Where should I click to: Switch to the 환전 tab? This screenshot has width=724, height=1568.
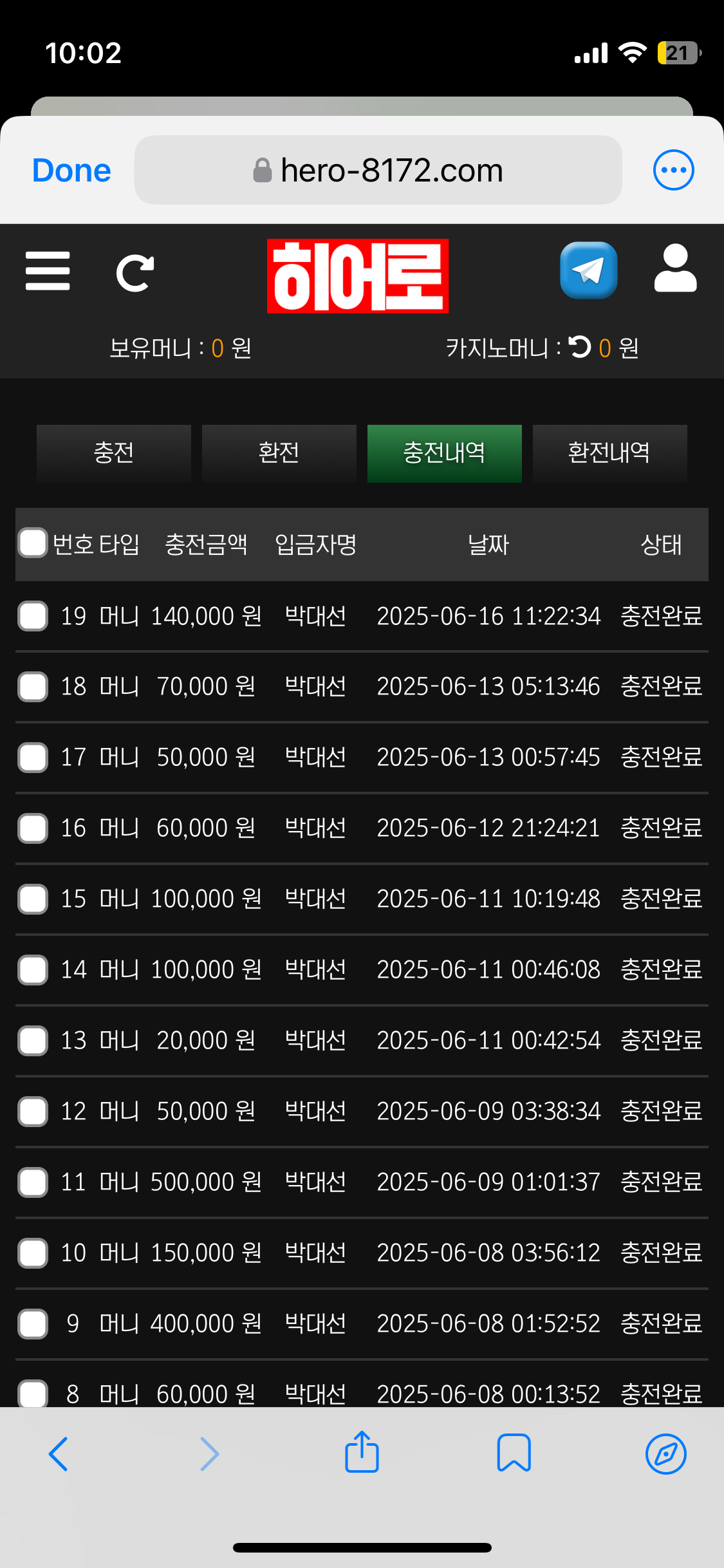point(279,453)
